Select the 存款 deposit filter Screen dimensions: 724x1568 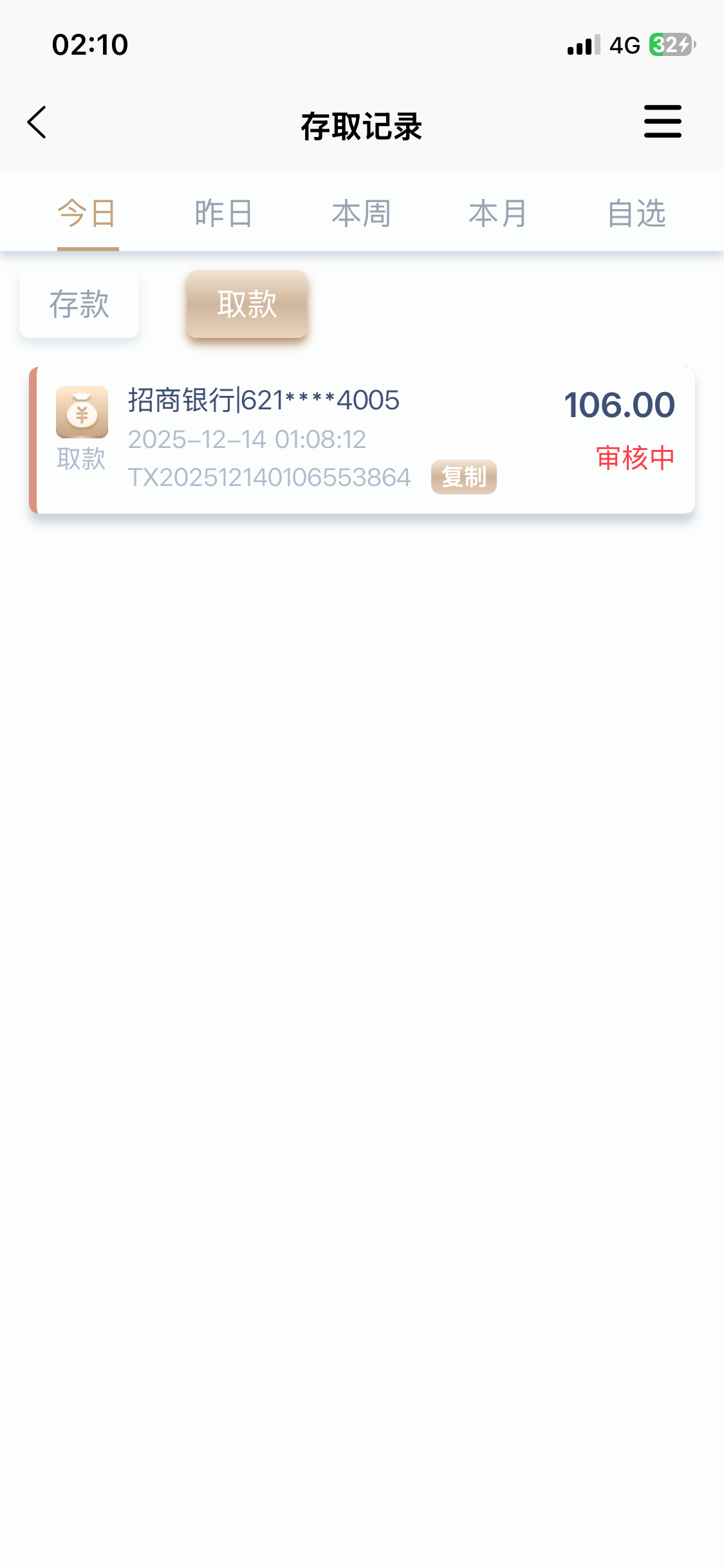pos(79,304)
